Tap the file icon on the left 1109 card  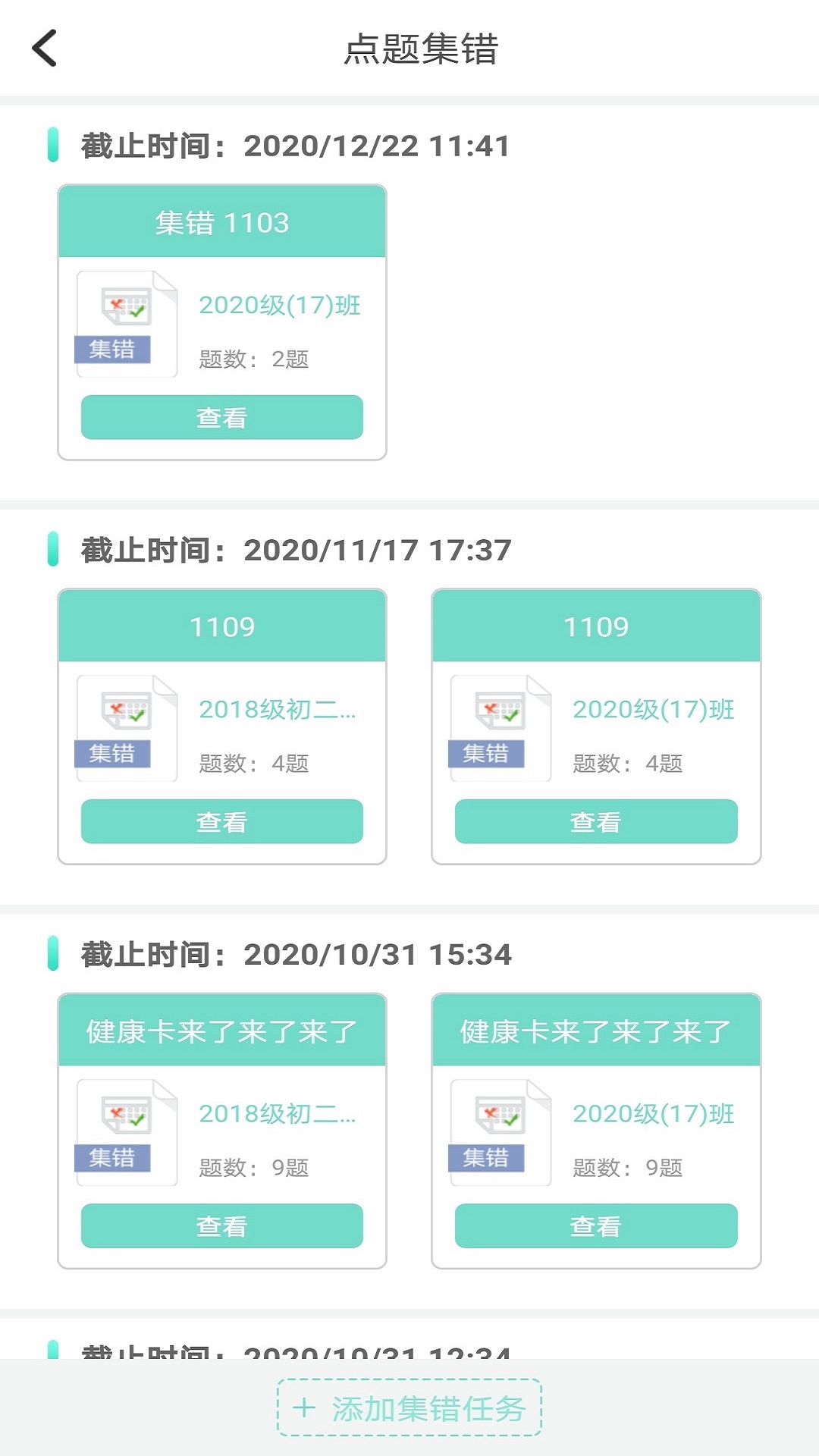click(126, 724)
